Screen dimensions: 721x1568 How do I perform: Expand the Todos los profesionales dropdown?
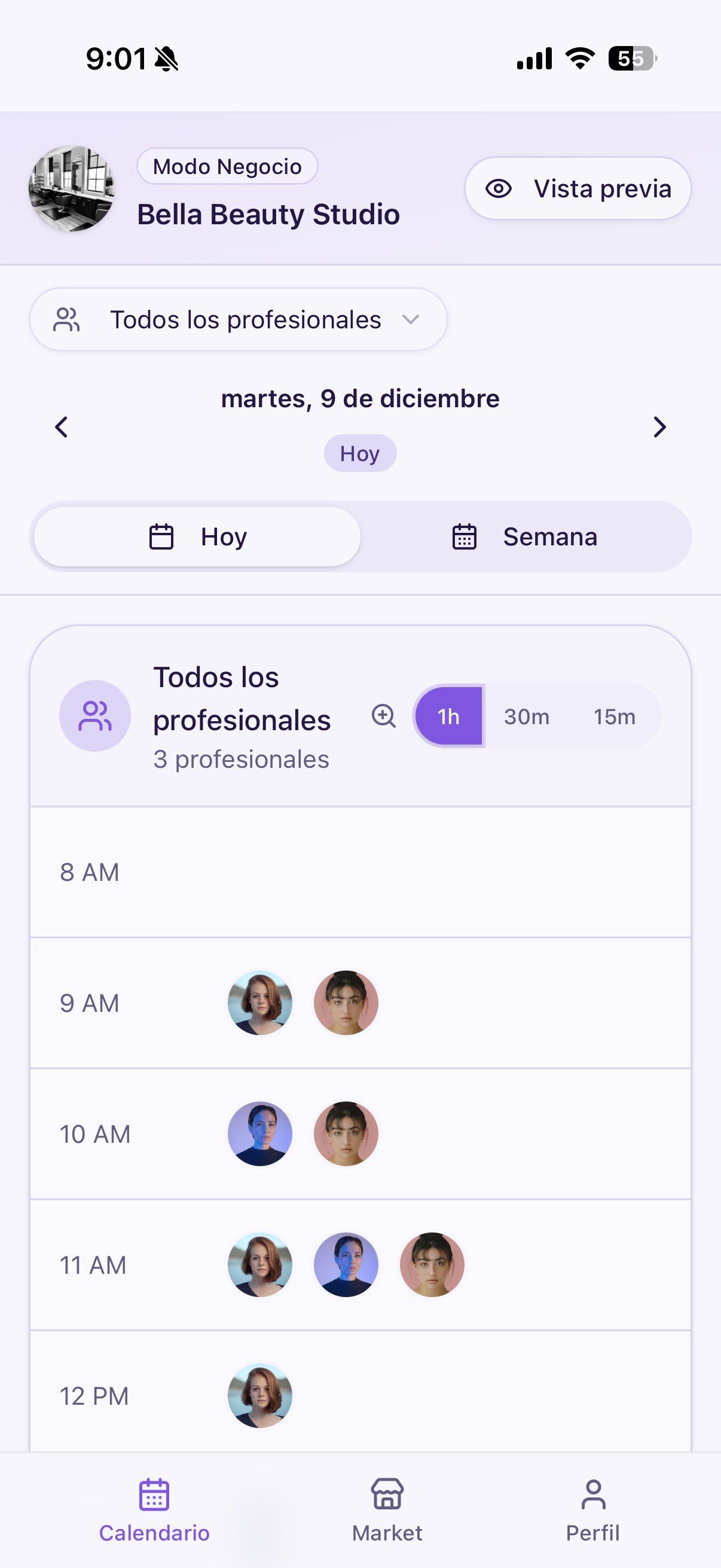point(238,319)
